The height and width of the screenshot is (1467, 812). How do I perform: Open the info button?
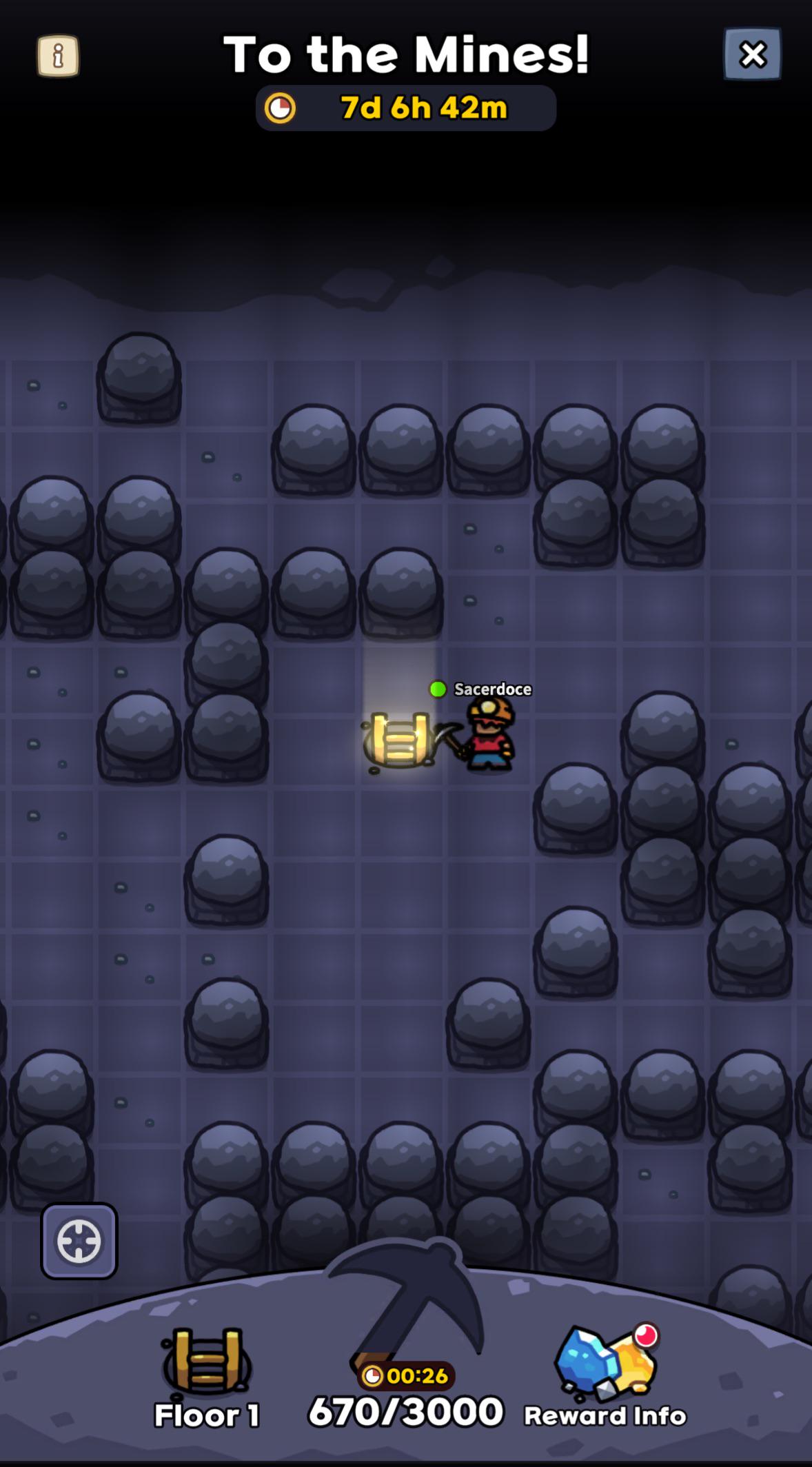pos(58,56)
